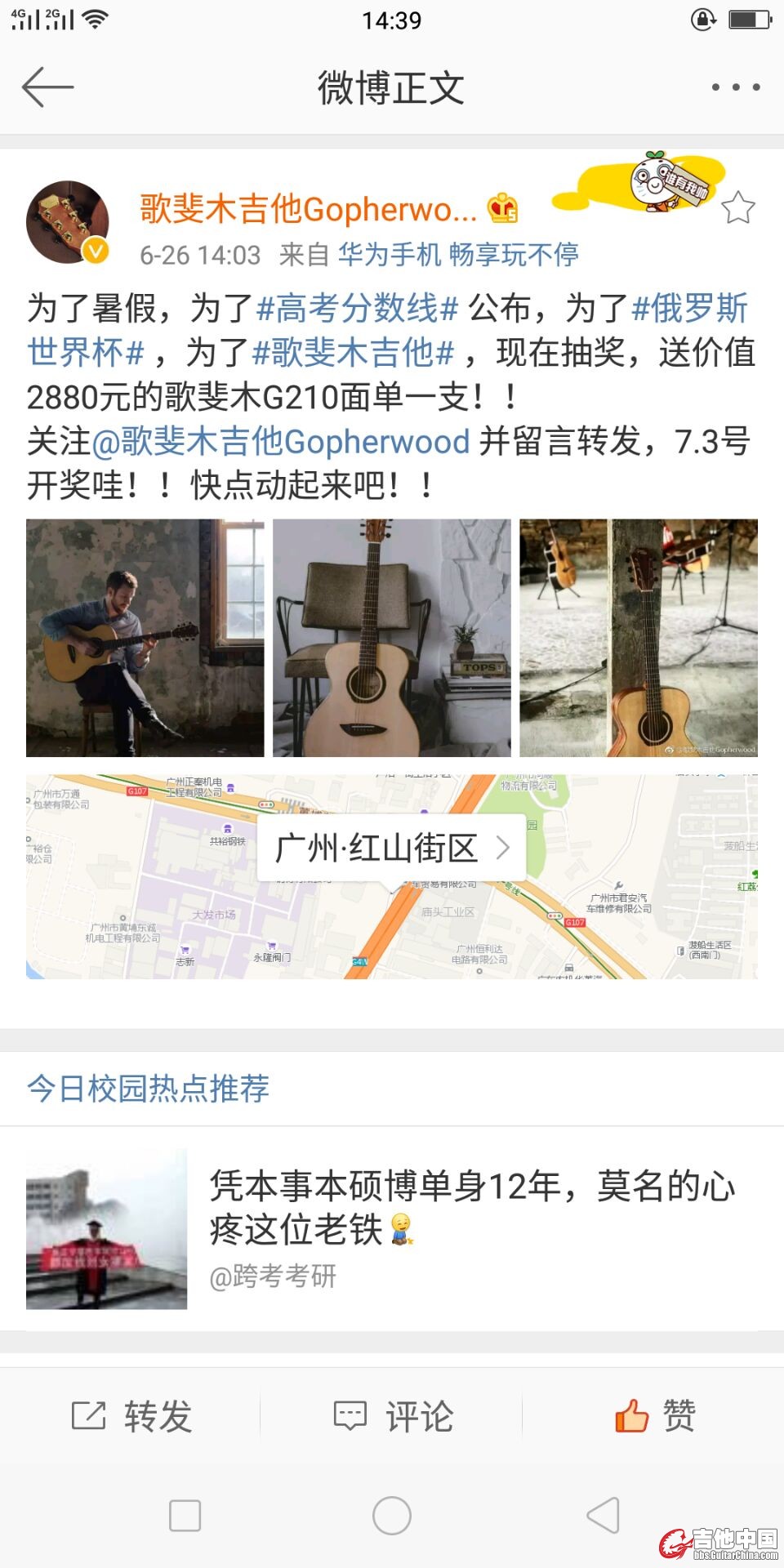The width and height of the screenshot is (784, 1568).
Task: View photo of man playing guitar
Action: (145, 638)
